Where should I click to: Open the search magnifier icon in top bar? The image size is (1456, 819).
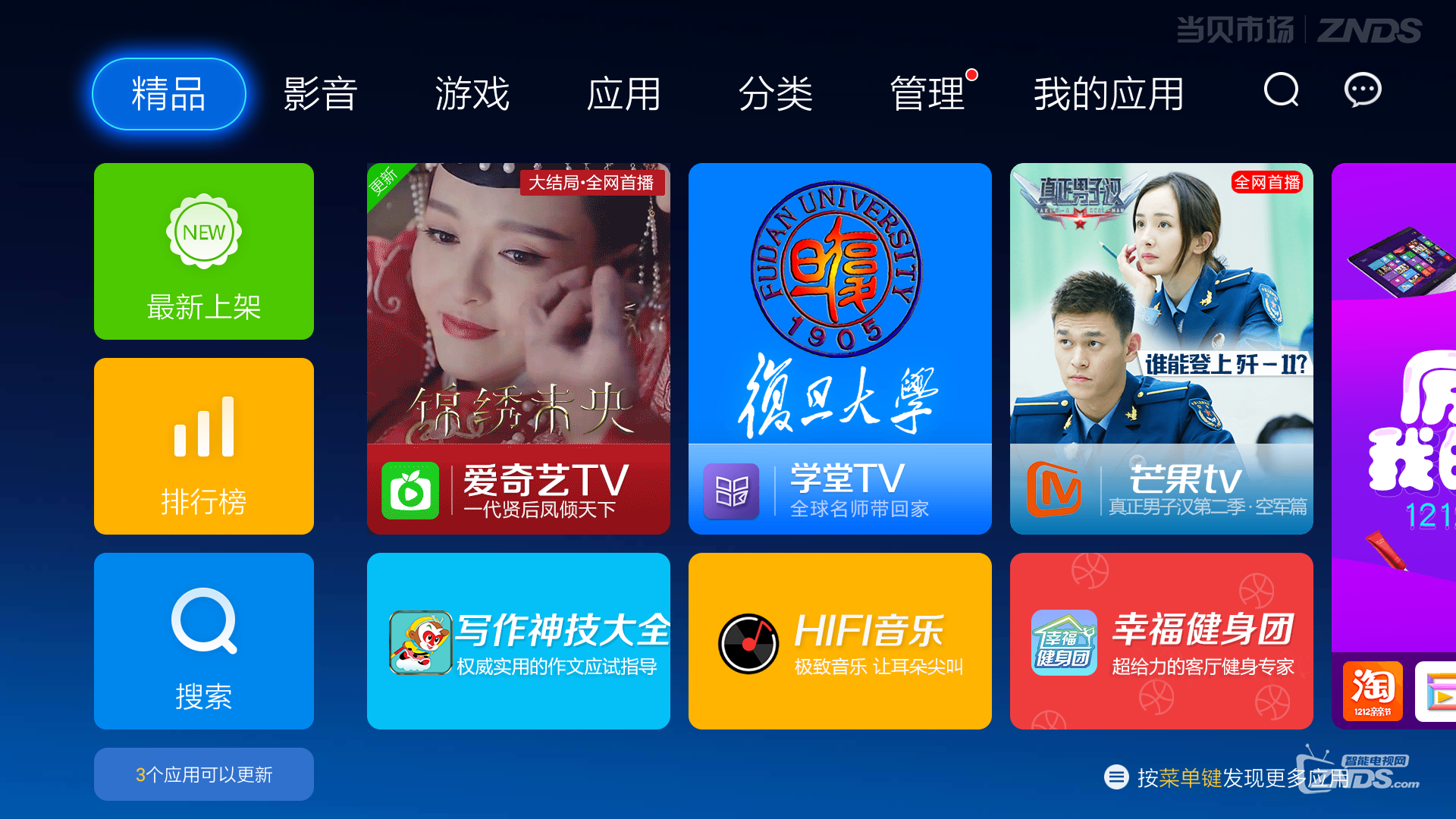[x=1281, y=90]
